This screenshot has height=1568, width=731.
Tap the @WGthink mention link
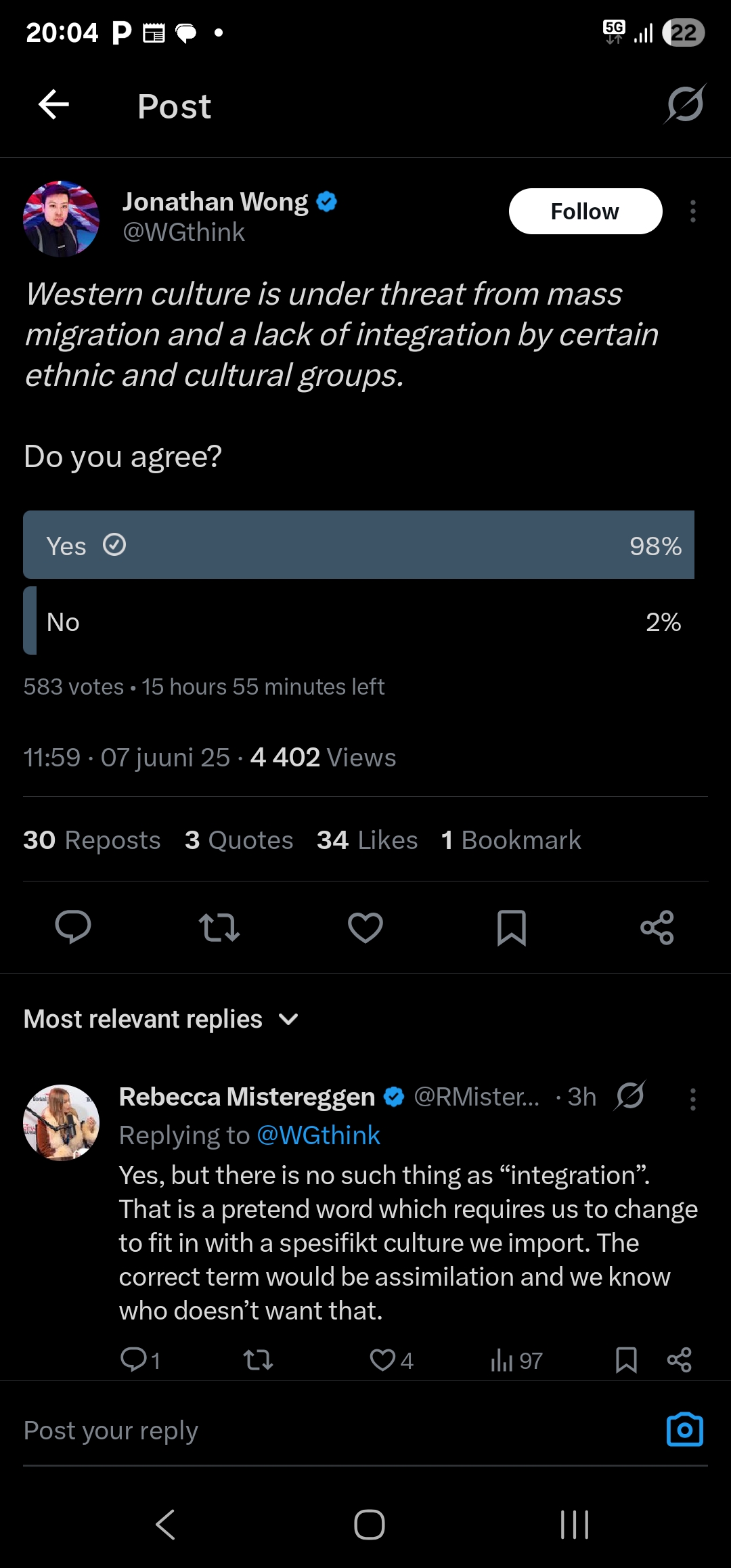319,1135
